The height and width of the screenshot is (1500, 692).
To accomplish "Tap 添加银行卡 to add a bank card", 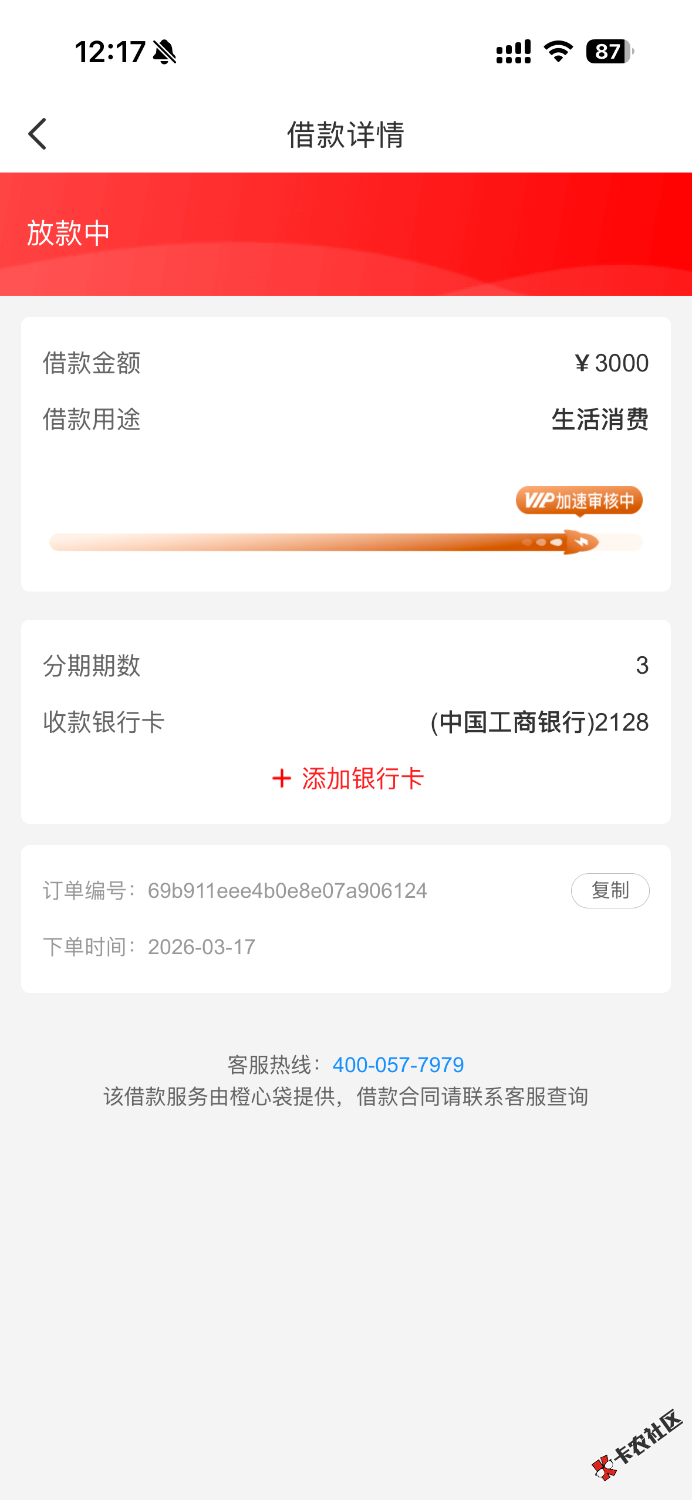I will pyautogui.click(x=347, y=779).
